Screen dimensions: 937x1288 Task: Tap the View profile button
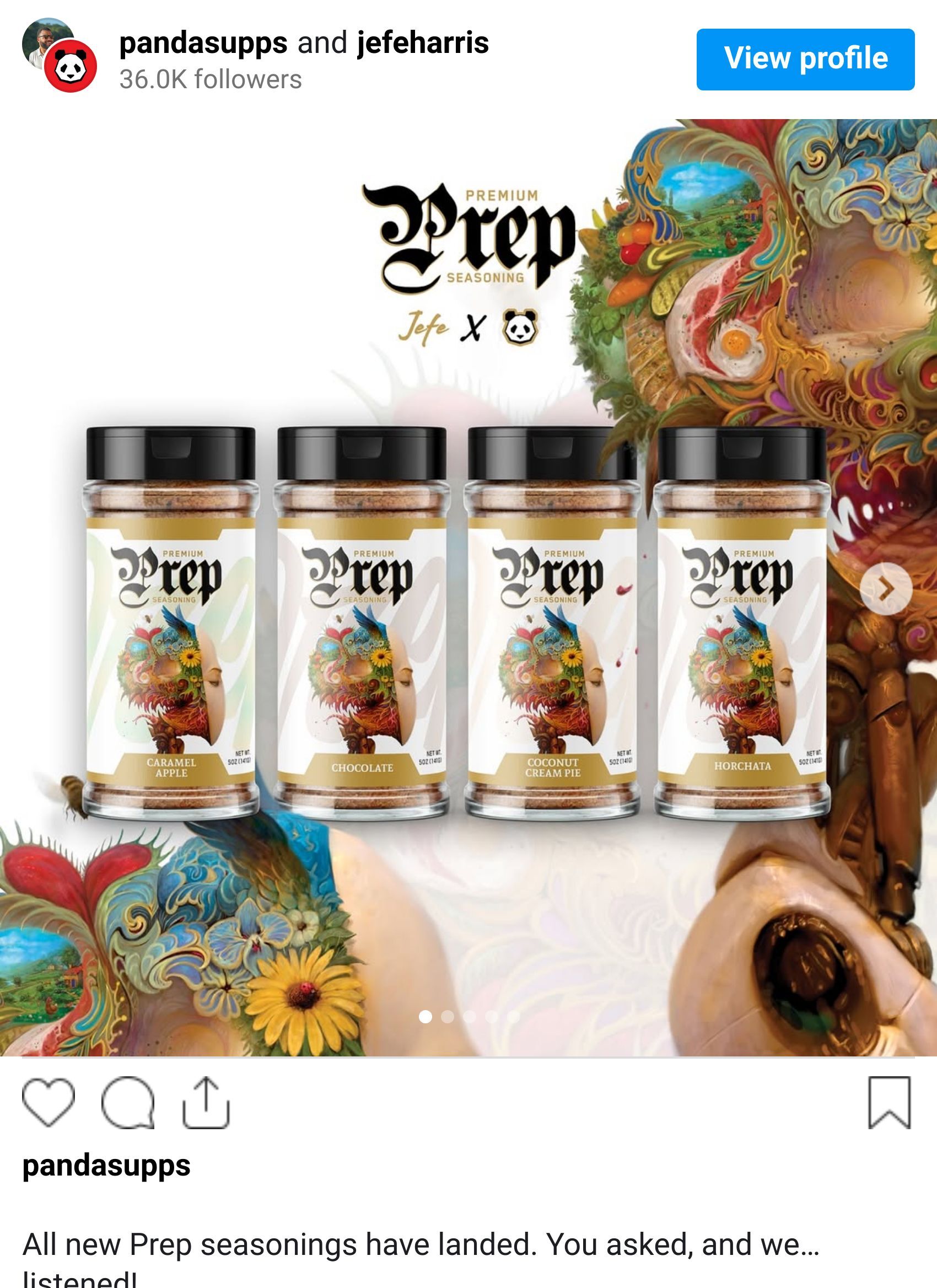[805, 59]
